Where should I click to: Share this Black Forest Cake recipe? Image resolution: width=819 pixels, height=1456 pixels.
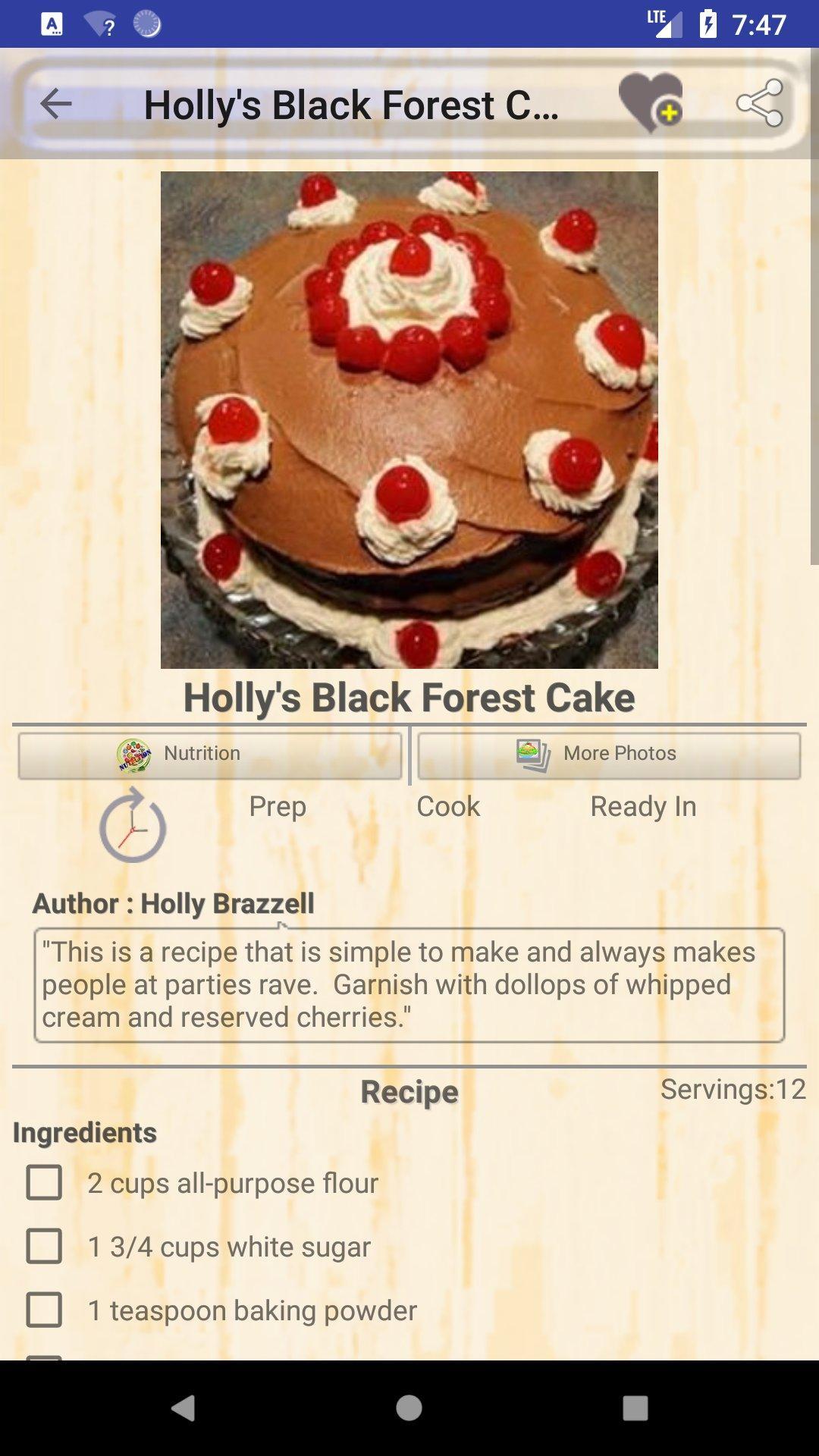760,102
